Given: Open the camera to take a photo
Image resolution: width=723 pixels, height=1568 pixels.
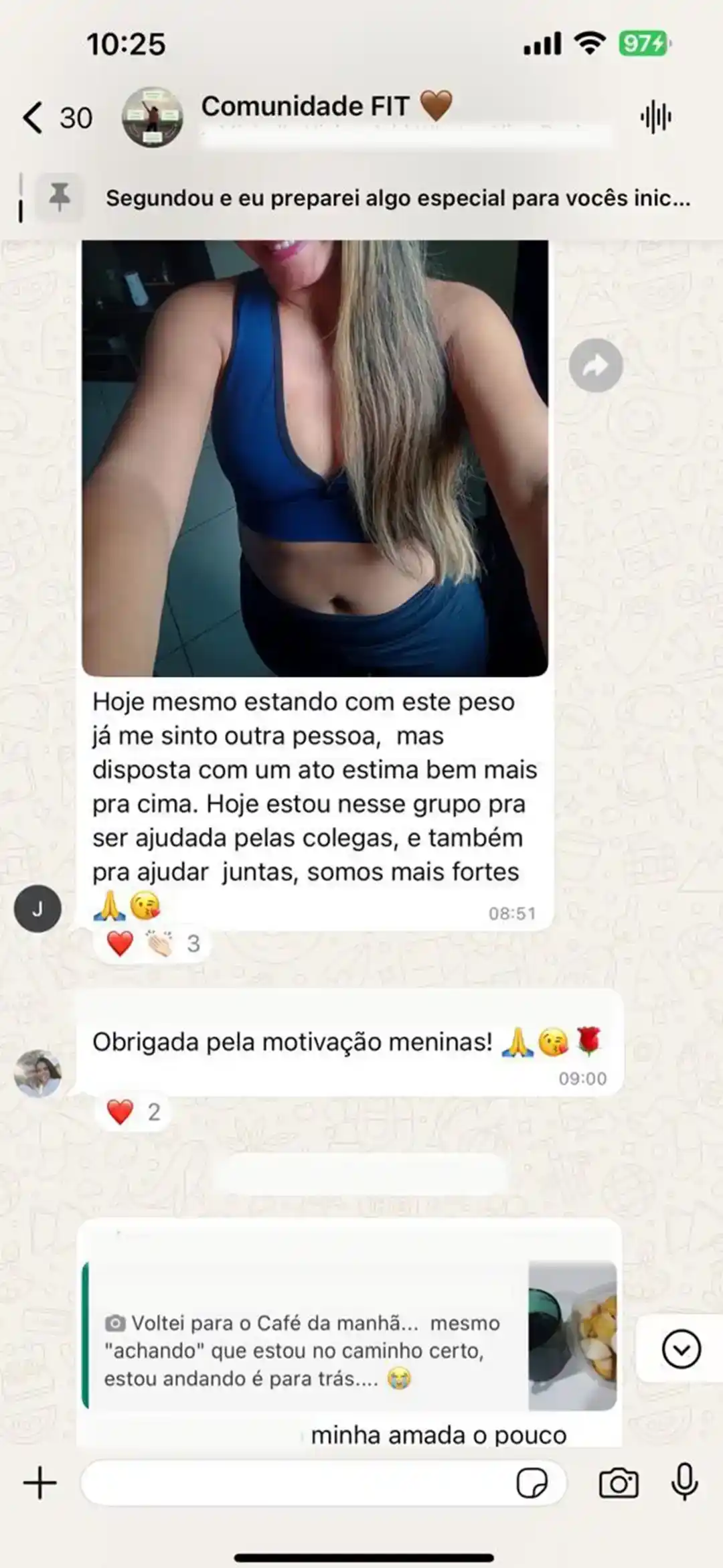Looking at the screenshot, I should [x=618, y=1483].
